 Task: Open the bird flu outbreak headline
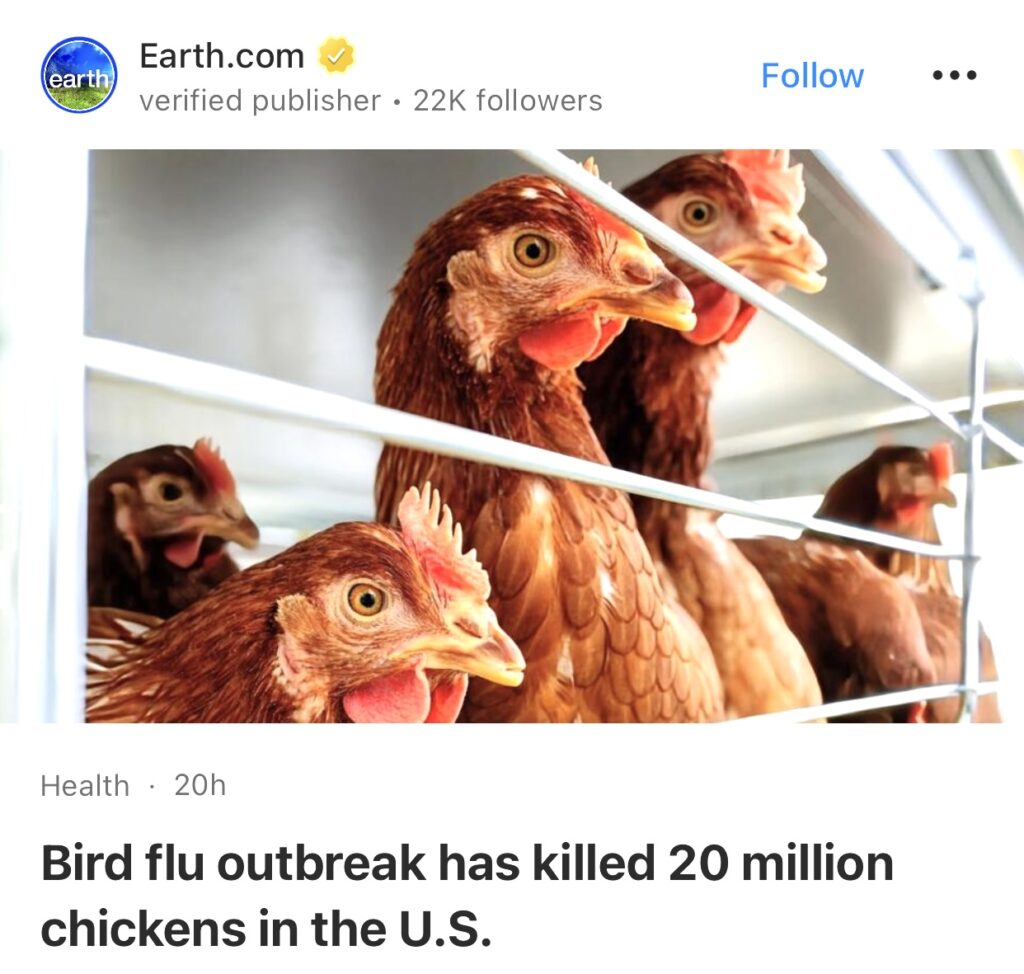pos(466,894)
